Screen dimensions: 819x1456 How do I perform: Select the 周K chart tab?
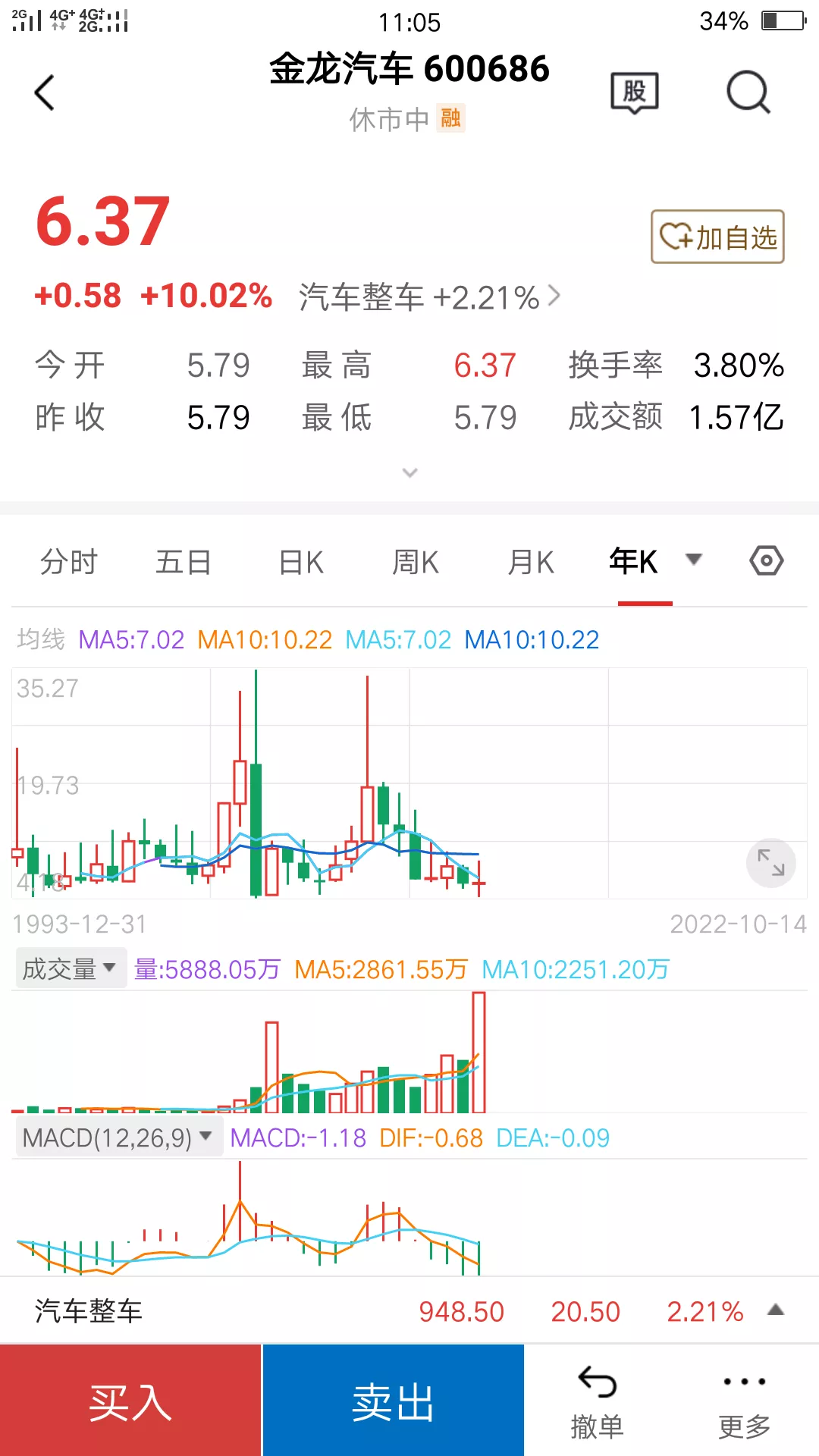point(416,563)
